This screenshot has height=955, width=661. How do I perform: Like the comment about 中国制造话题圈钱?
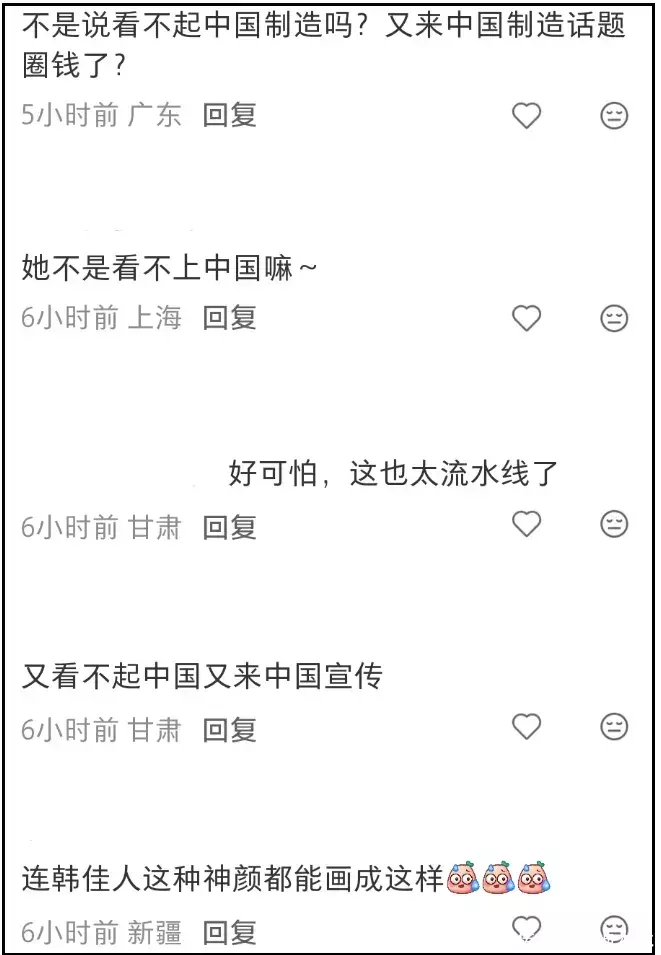click(526, 116)
